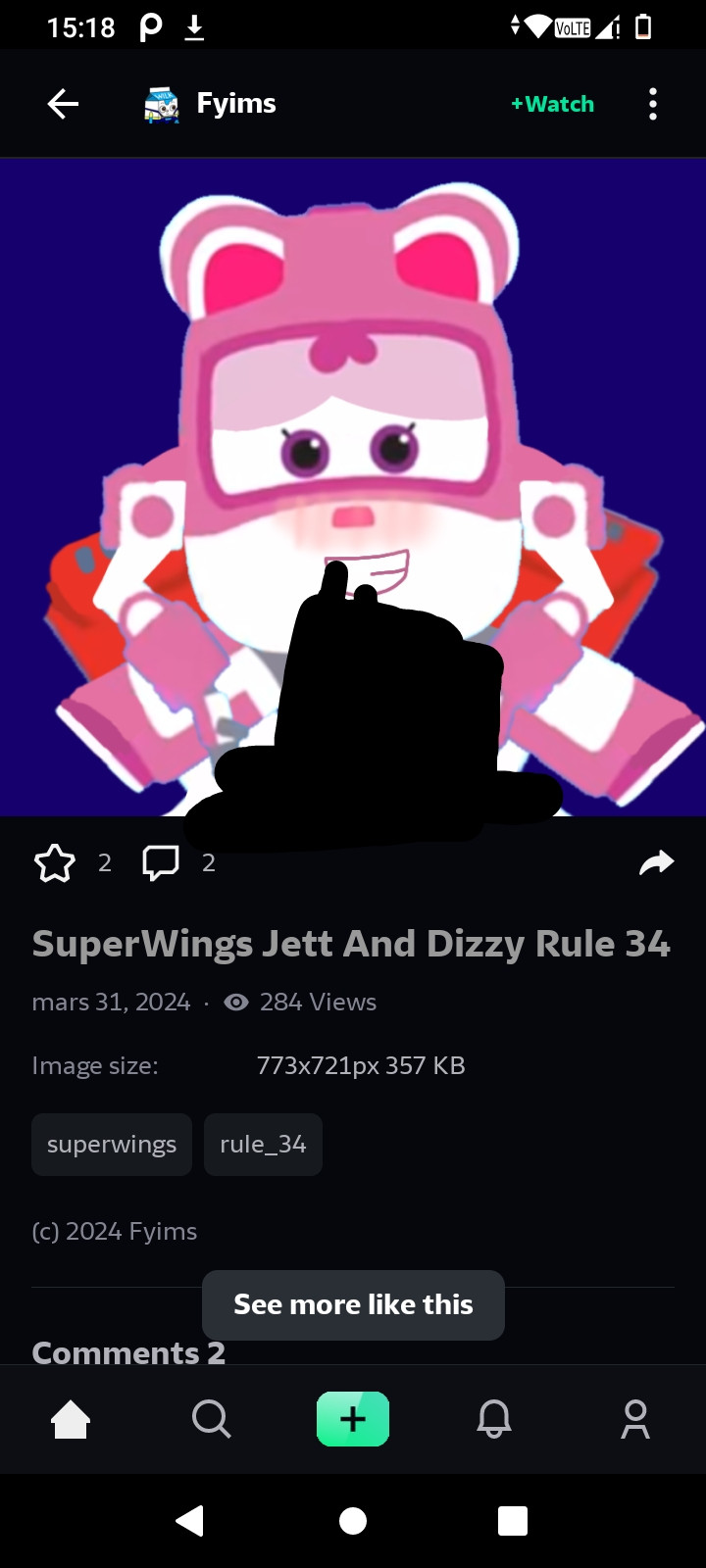Screen dimensions: 706x1568
Task: Tap the system home button
Action: (353, 1521)
